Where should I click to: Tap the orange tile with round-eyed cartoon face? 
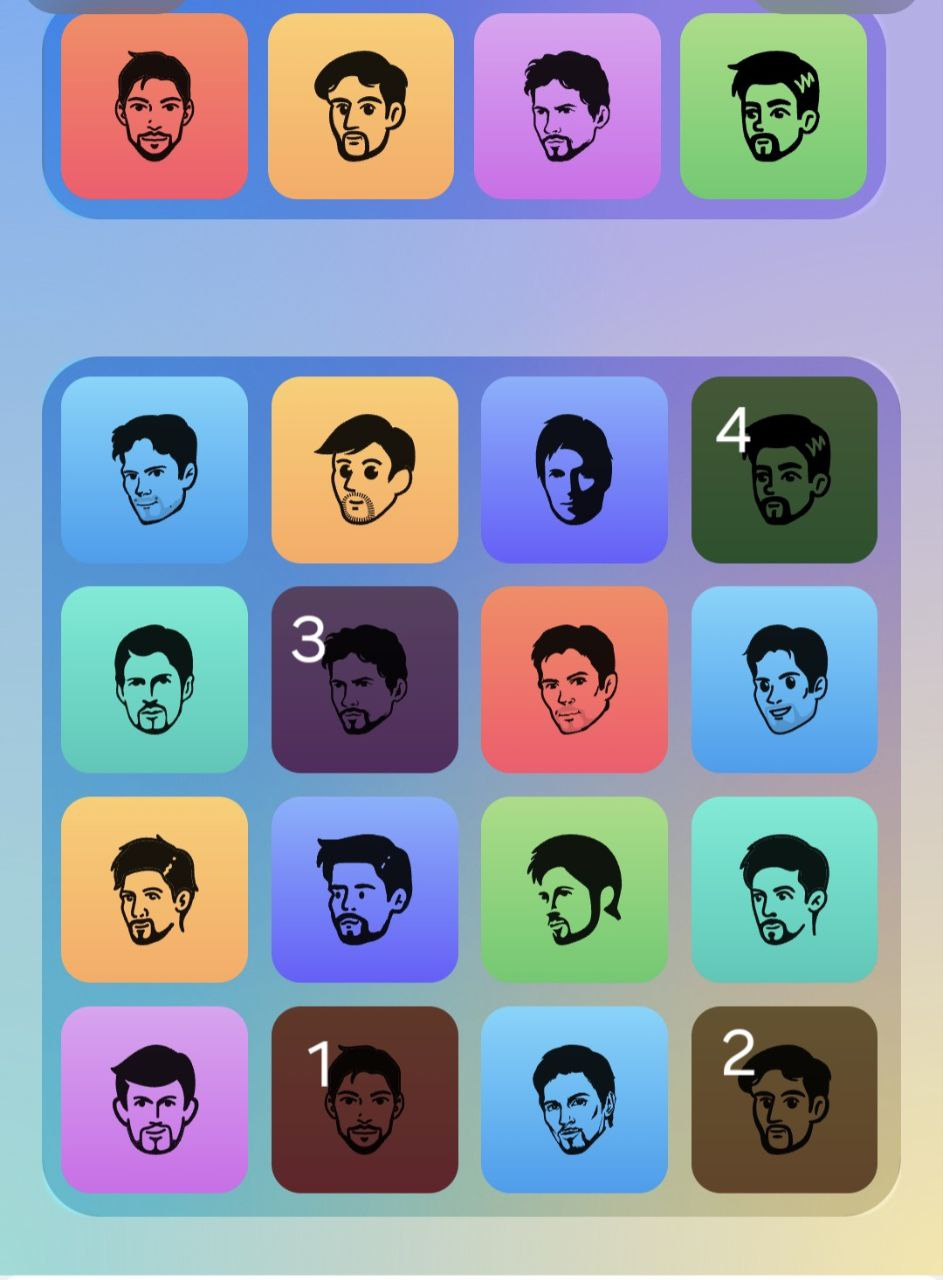pos(364,469)
